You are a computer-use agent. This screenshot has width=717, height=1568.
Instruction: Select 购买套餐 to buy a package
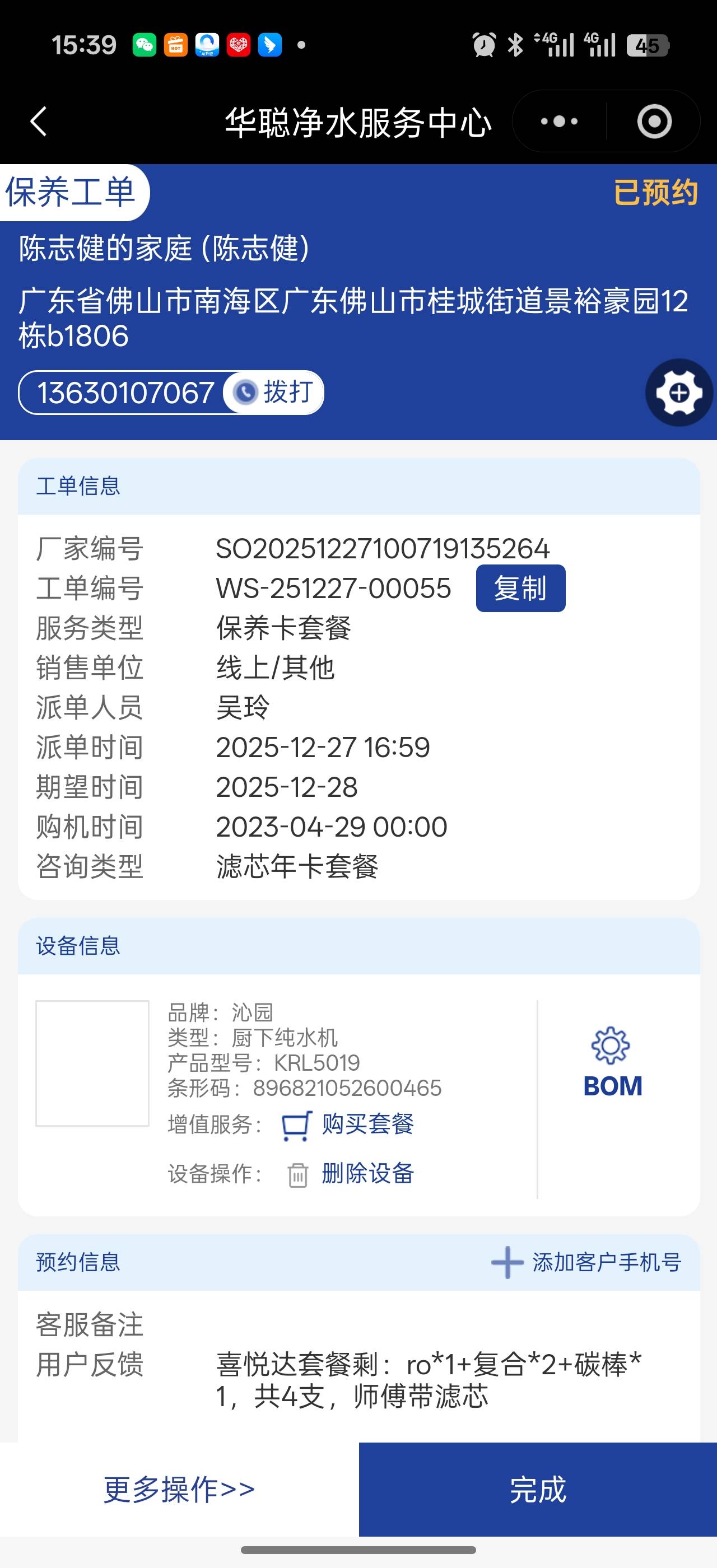(x=367, y=1124)
